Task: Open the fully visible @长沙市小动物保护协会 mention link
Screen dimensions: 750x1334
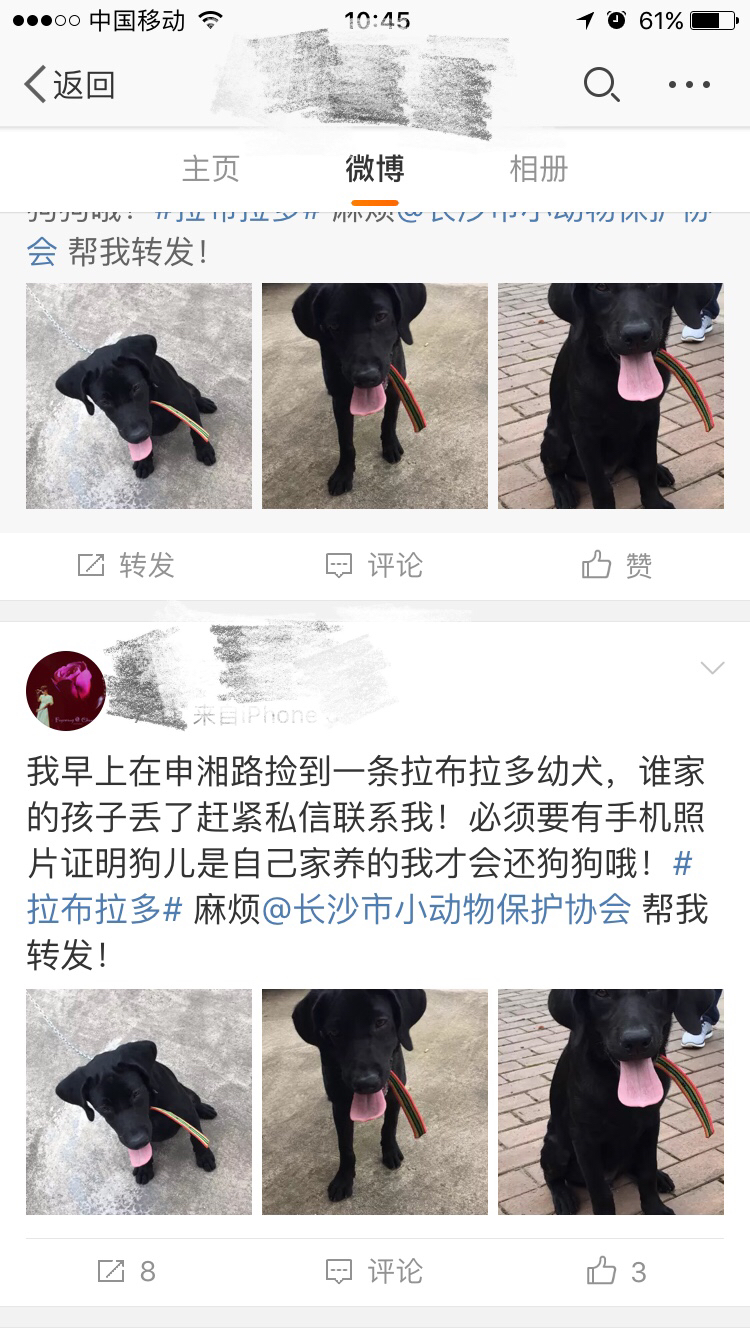Action: [446, 908]
